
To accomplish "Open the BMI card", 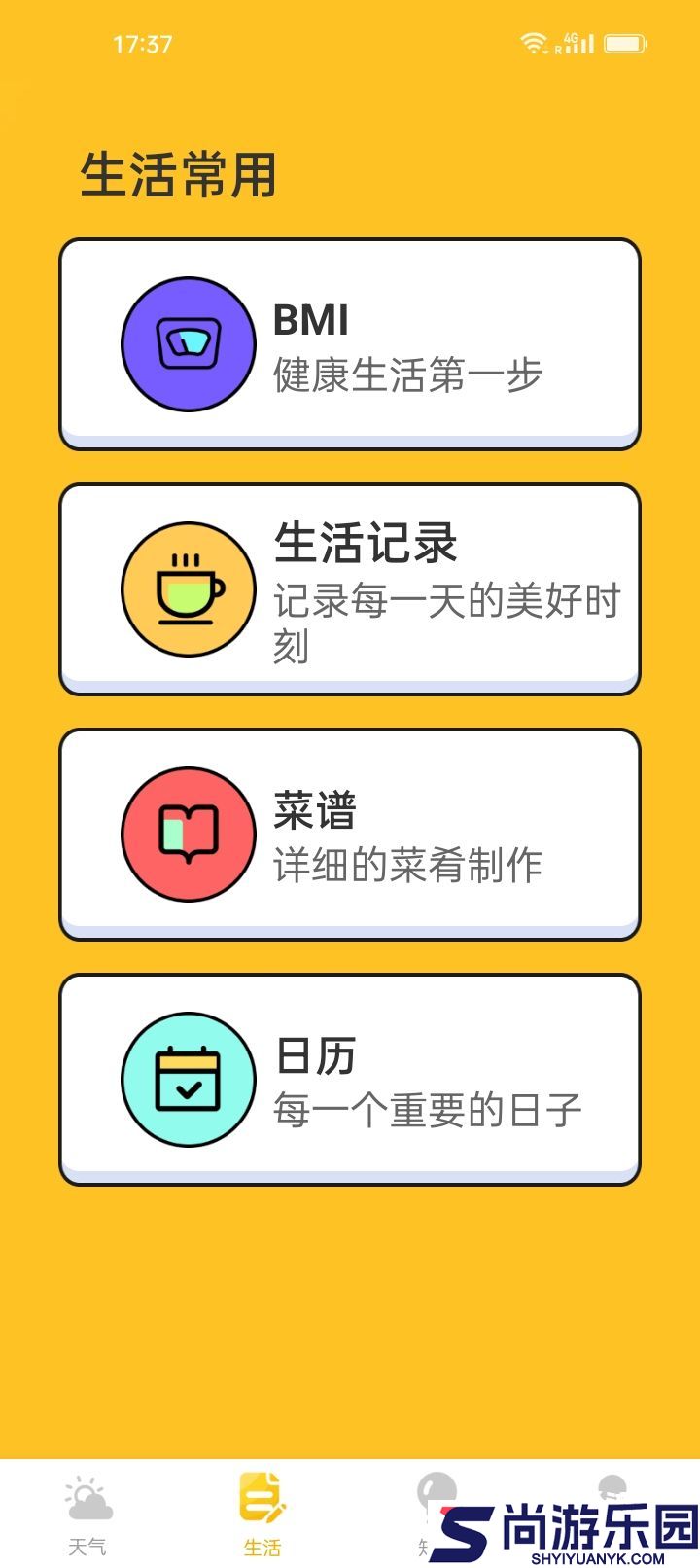I will 350,342.
